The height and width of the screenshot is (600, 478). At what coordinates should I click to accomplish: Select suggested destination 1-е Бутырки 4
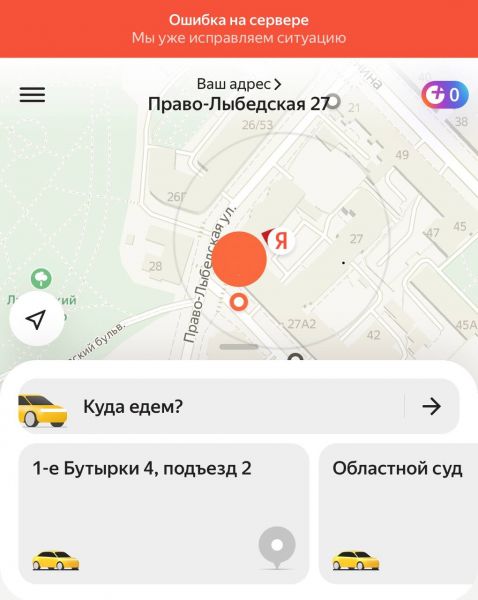164,514
